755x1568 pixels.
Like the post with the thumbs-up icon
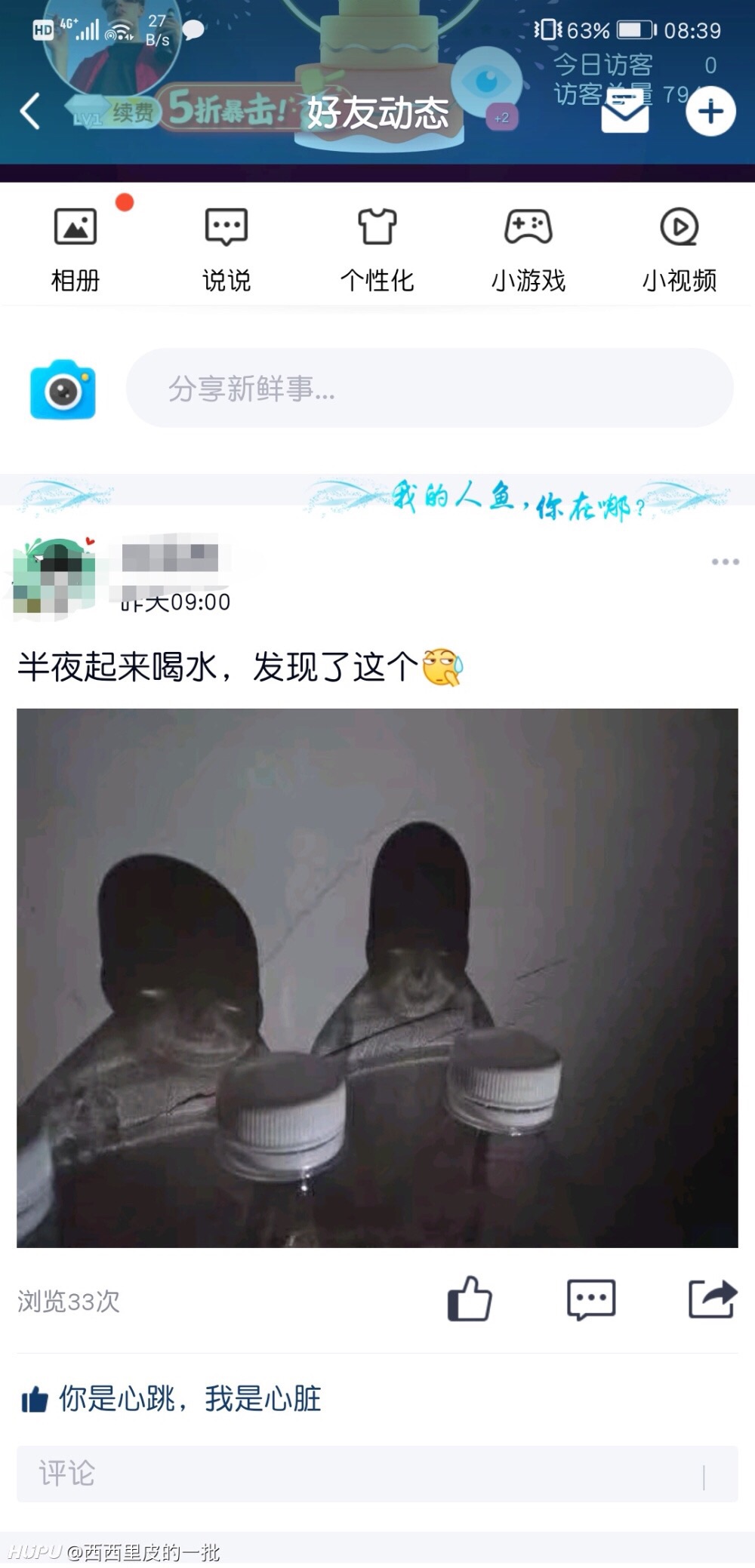(x=469, y=1299)
